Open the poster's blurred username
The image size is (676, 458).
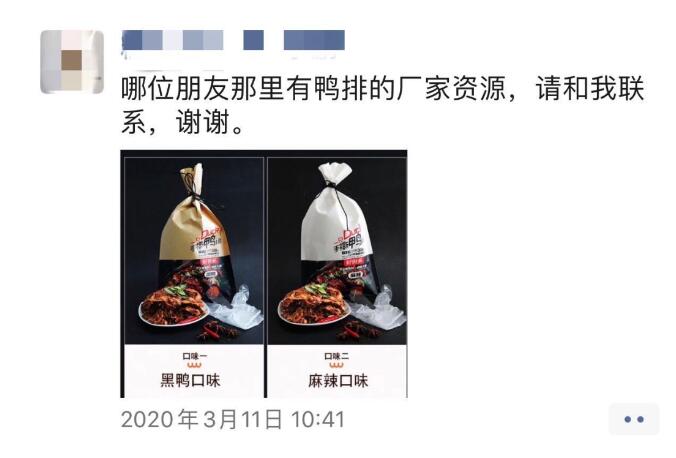[232, 41]
